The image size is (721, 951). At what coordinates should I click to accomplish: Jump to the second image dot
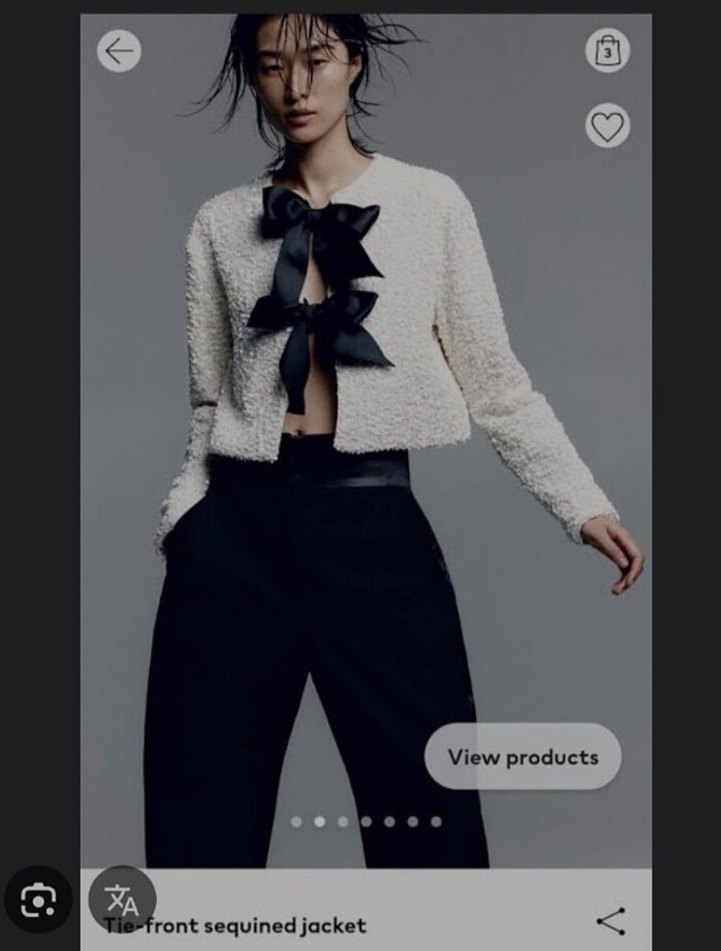(319, 820)
